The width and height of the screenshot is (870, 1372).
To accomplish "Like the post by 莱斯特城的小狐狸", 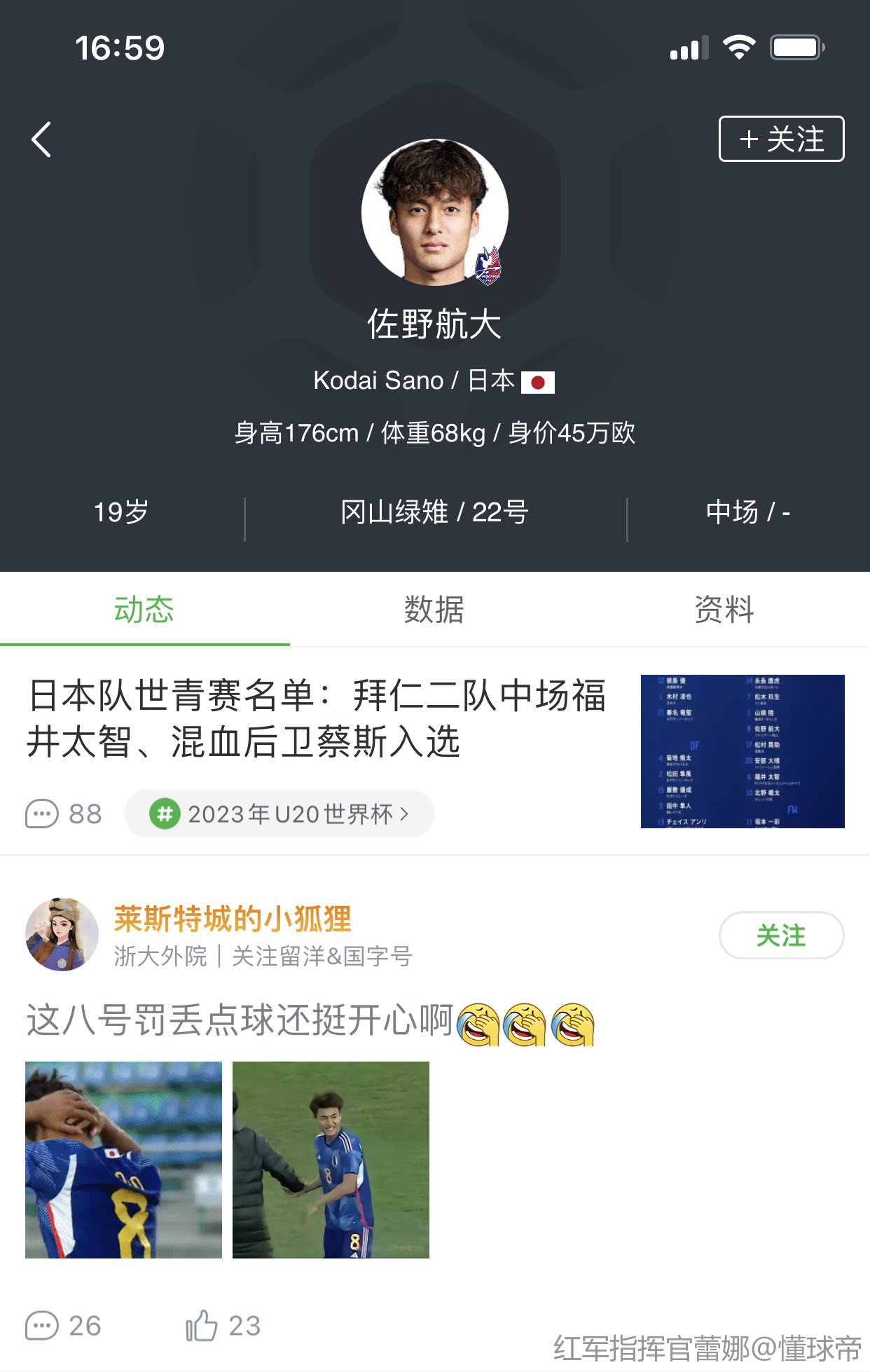I will [223, 1326].
